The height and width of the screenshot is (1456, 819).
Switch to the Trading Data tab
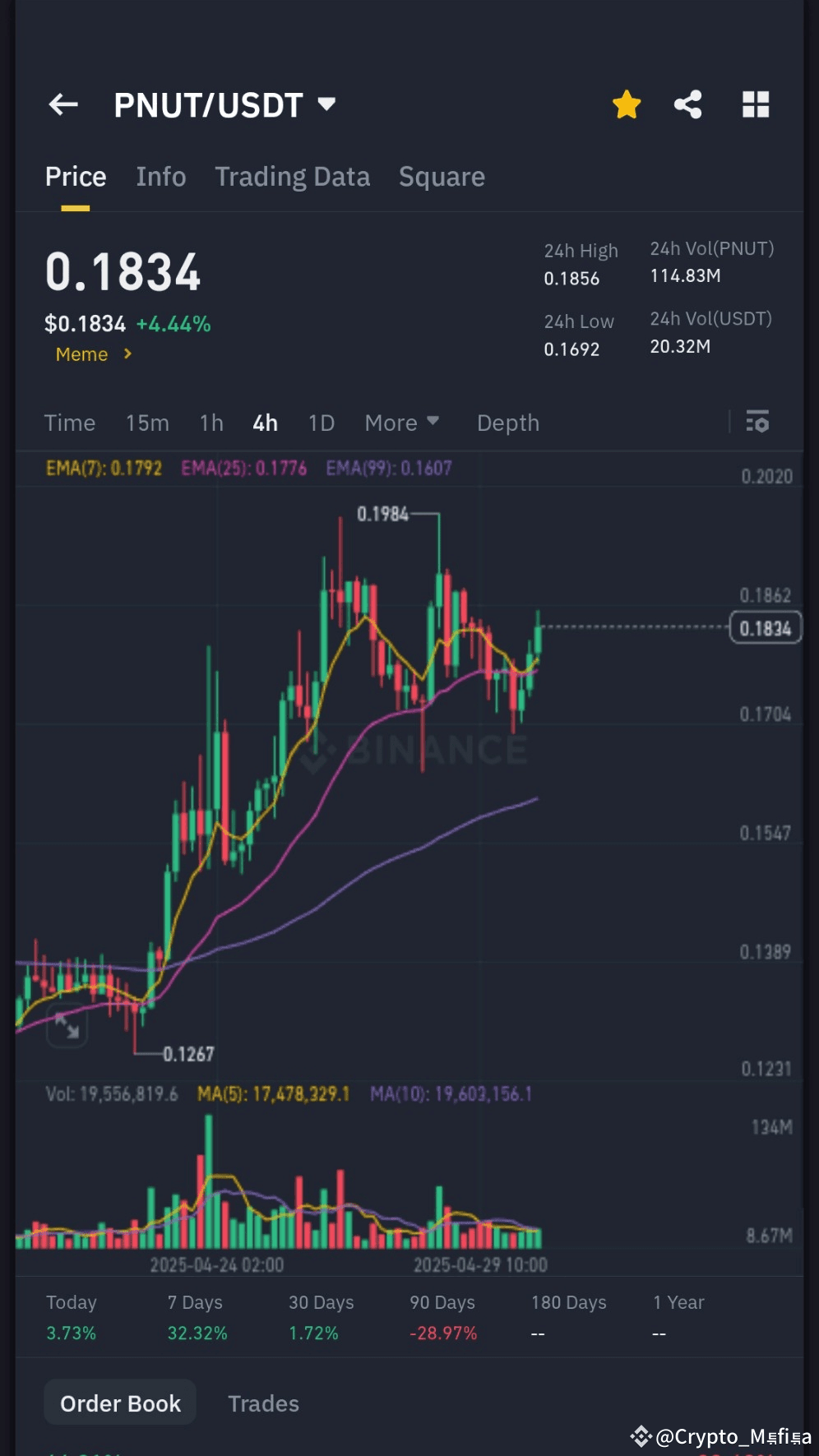click(293, 177)
